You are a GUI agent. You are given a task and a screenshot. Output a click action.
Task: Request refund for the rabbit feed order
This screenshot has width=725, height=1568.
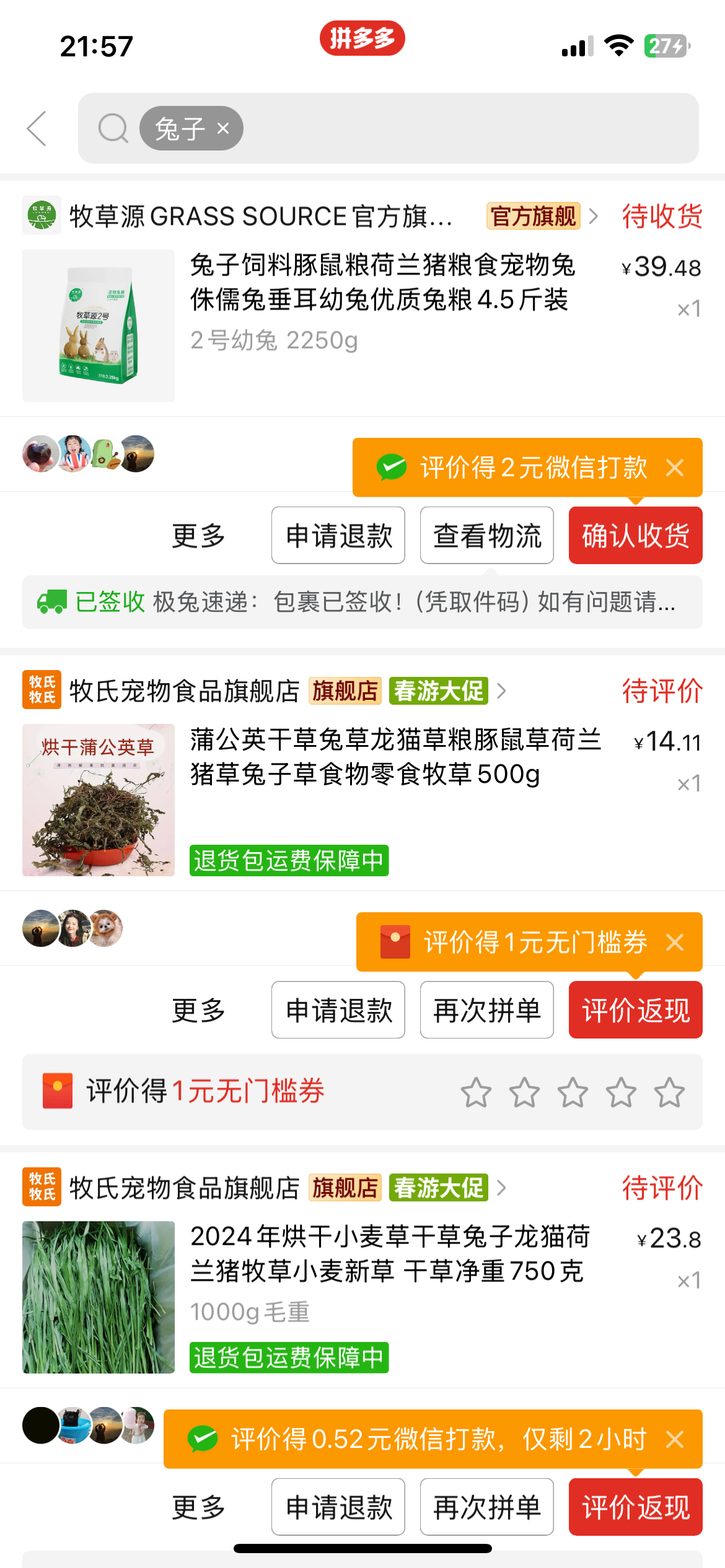[338, 536]
